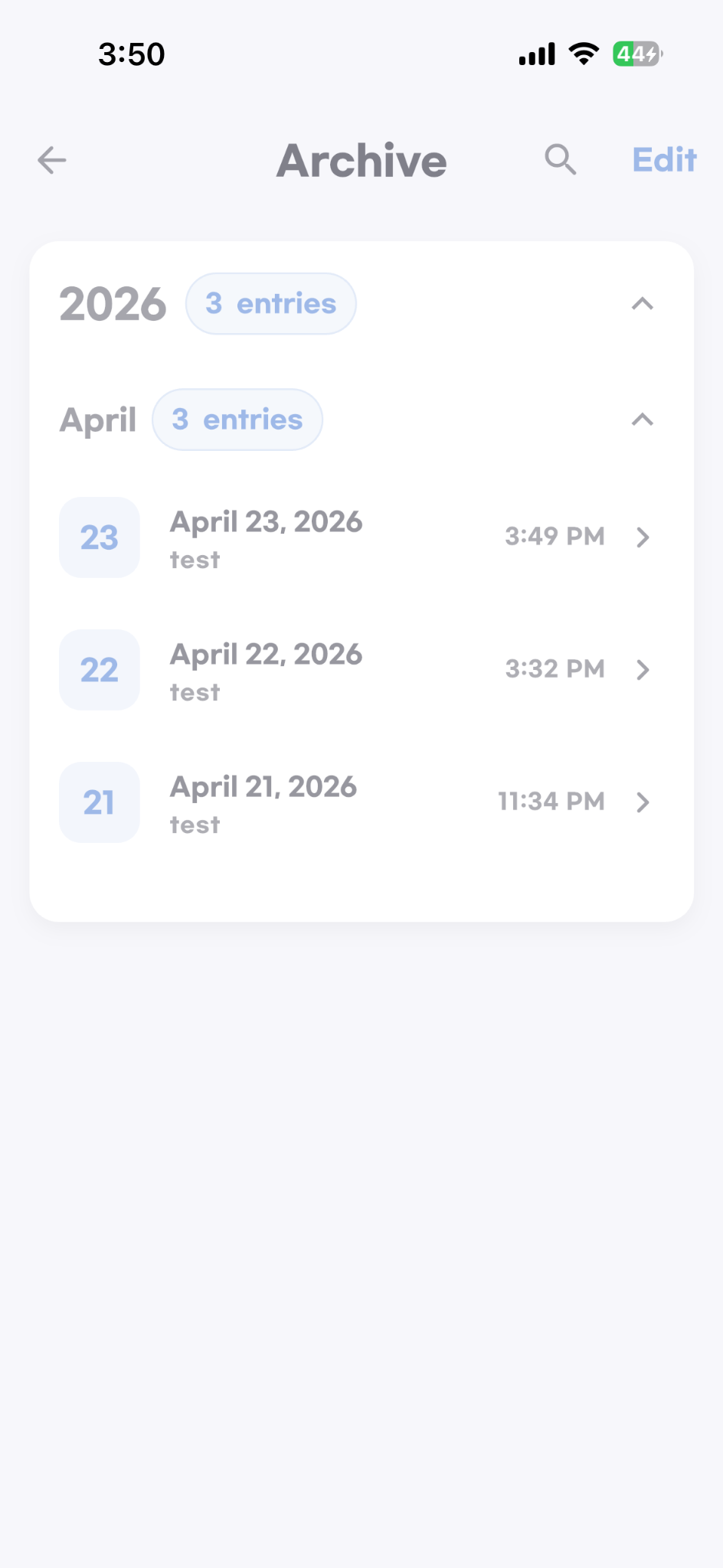The width and height of the screenshot is (723, 1568).
Task: Collapse the 2026 year section
Action: pyautogui.click(x=643, y=304)
